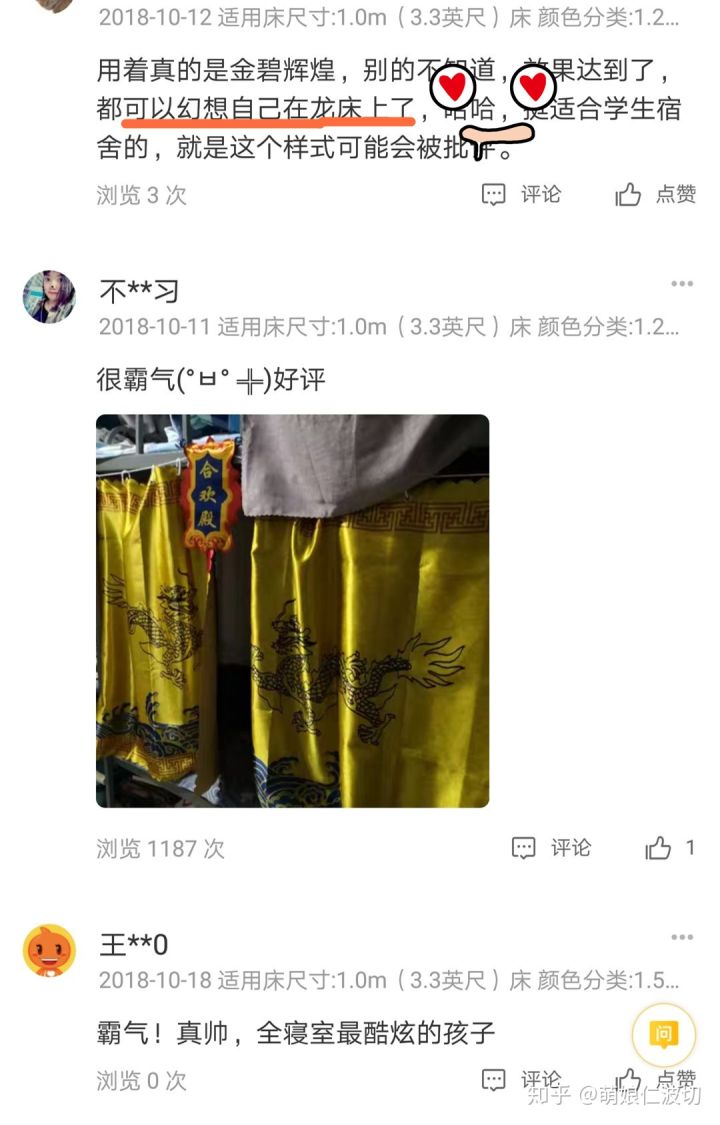The image size is (720, 1125).
Task: Comment on 王**0's review
Action: pyautogui.click(x=521, y=1080)
